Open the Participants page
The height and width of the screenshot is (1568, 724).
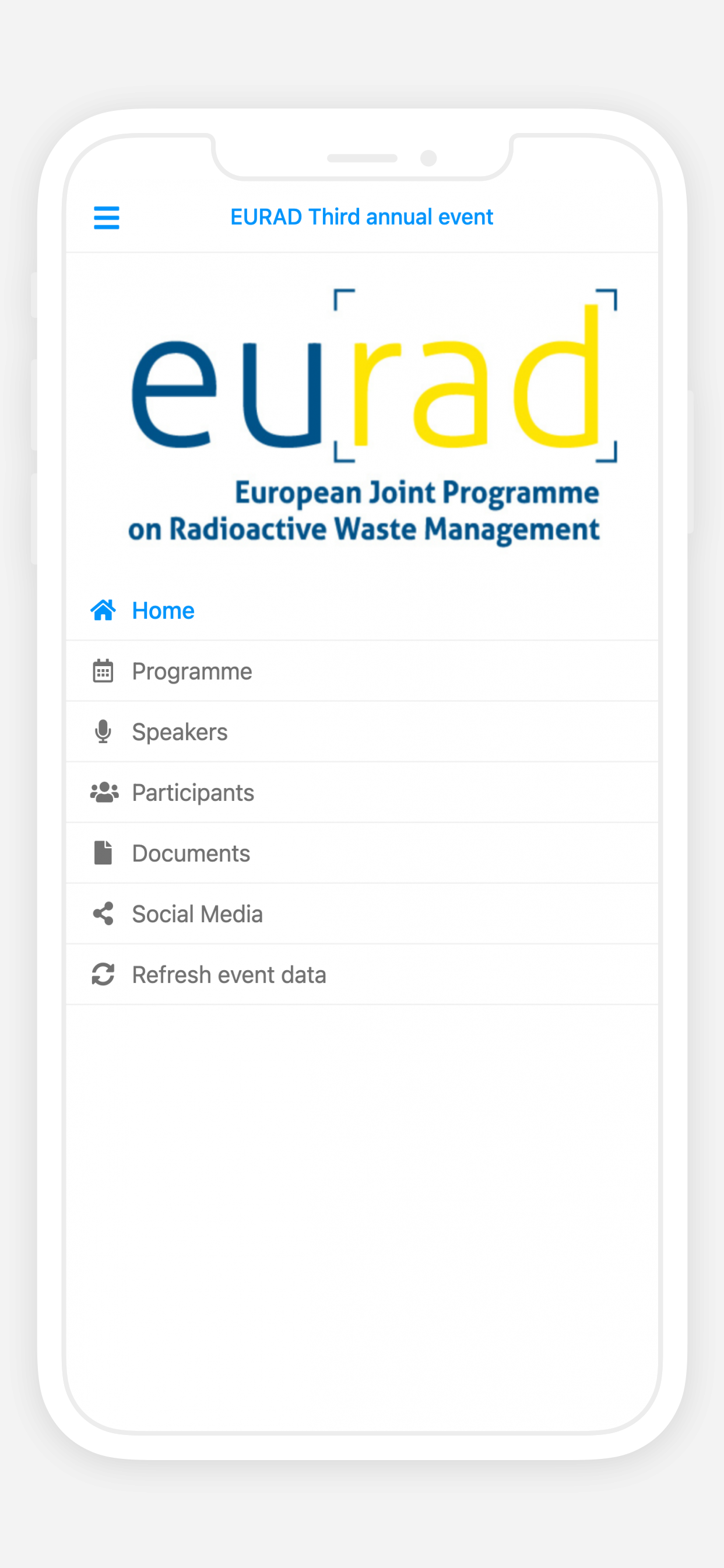[x=362, y=793]
